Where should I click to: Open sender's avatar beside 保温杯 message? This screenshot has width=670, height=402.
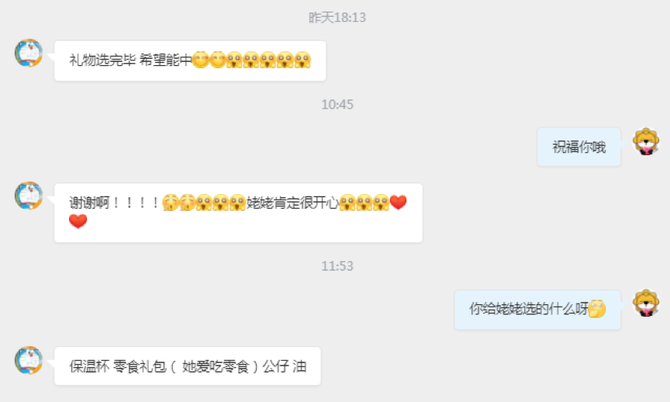point(28,360)
